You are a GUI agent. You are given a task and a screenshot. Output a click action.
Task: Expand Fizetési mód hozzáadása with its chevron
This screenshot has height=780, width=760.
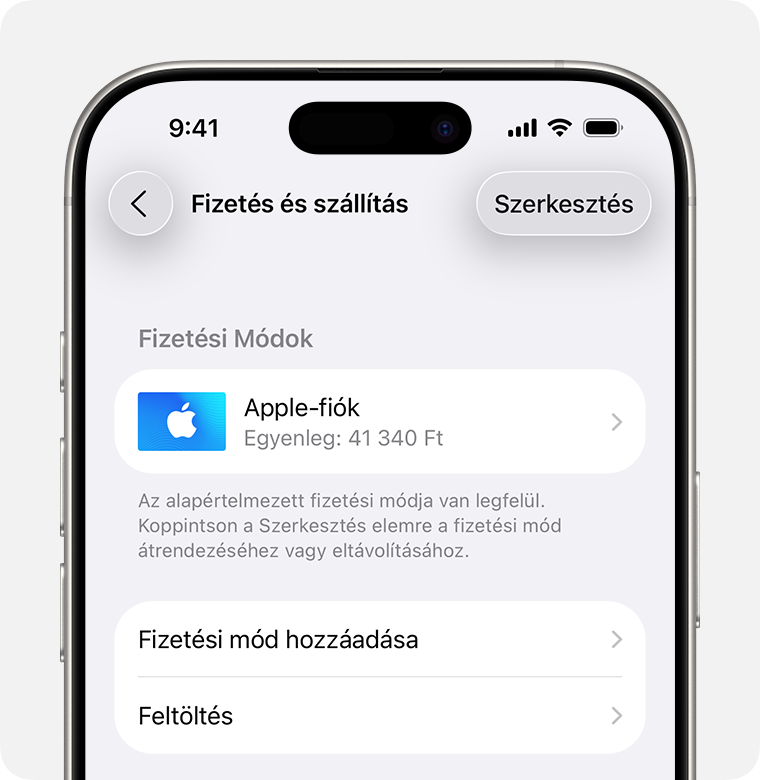pos(616,640)
